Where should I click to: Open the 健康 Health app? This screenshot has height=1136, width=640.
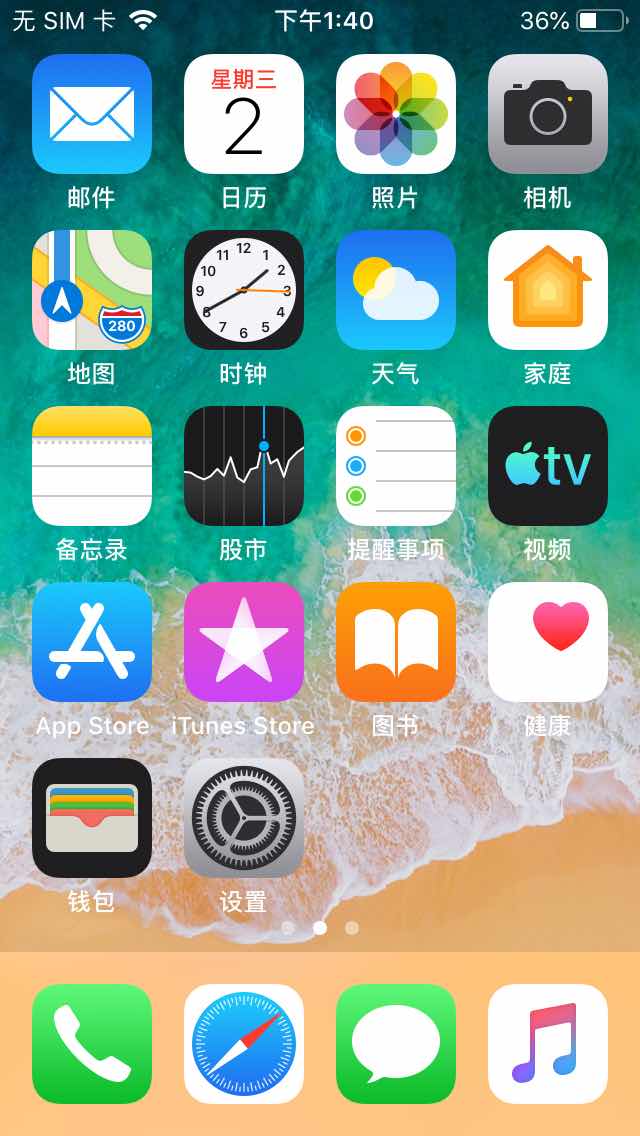click(548, 642)
